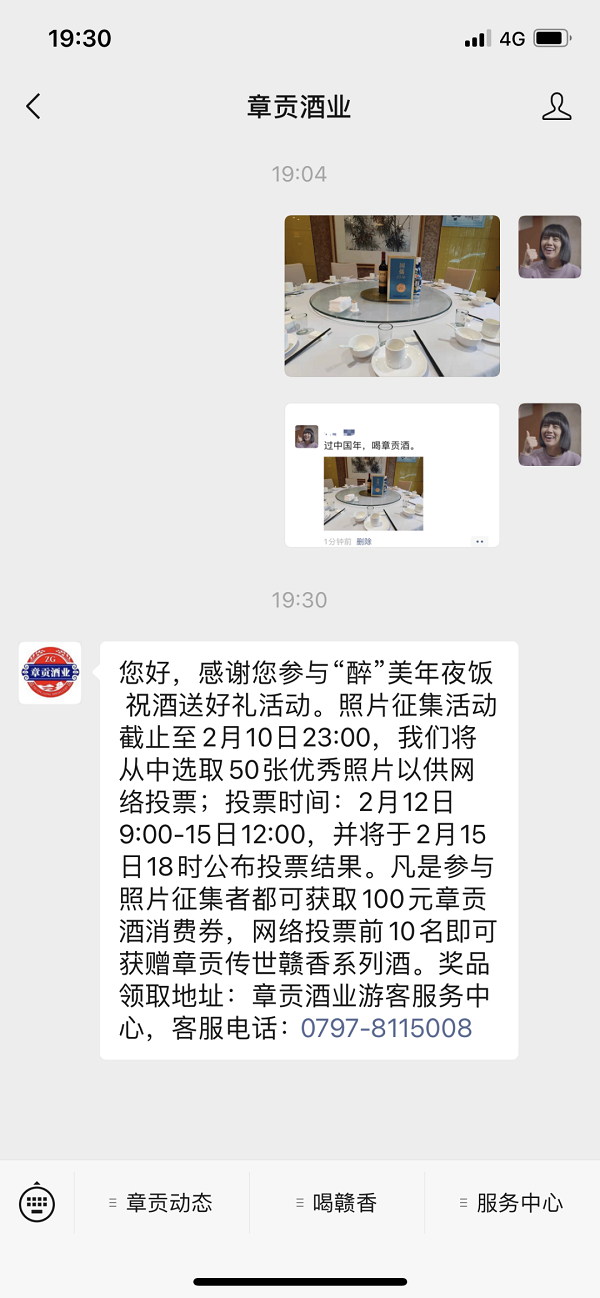The width and height of the screenshot is (600, 1298).
Task: Open the account profile icon
Action: 556,107
